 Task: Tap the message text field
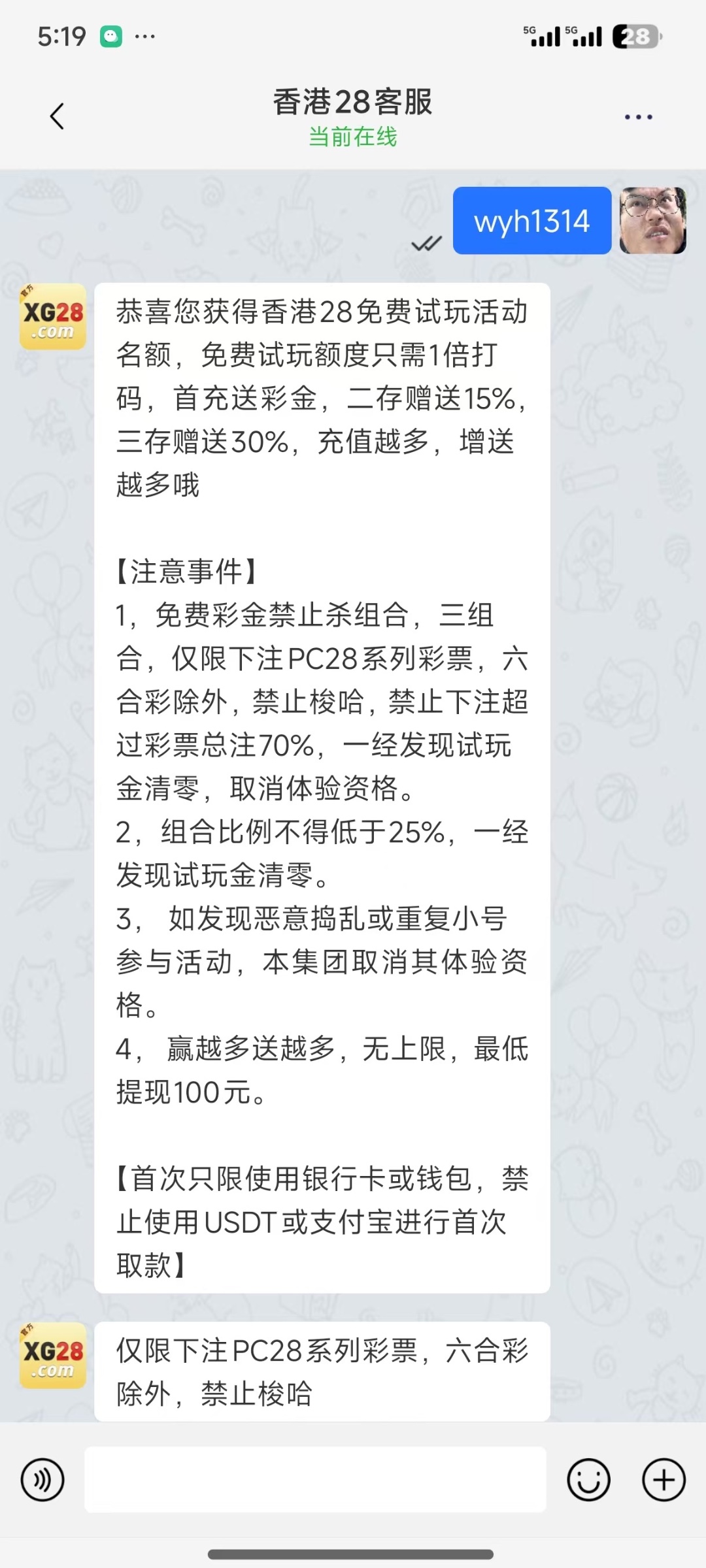[x=315, y=1479]
